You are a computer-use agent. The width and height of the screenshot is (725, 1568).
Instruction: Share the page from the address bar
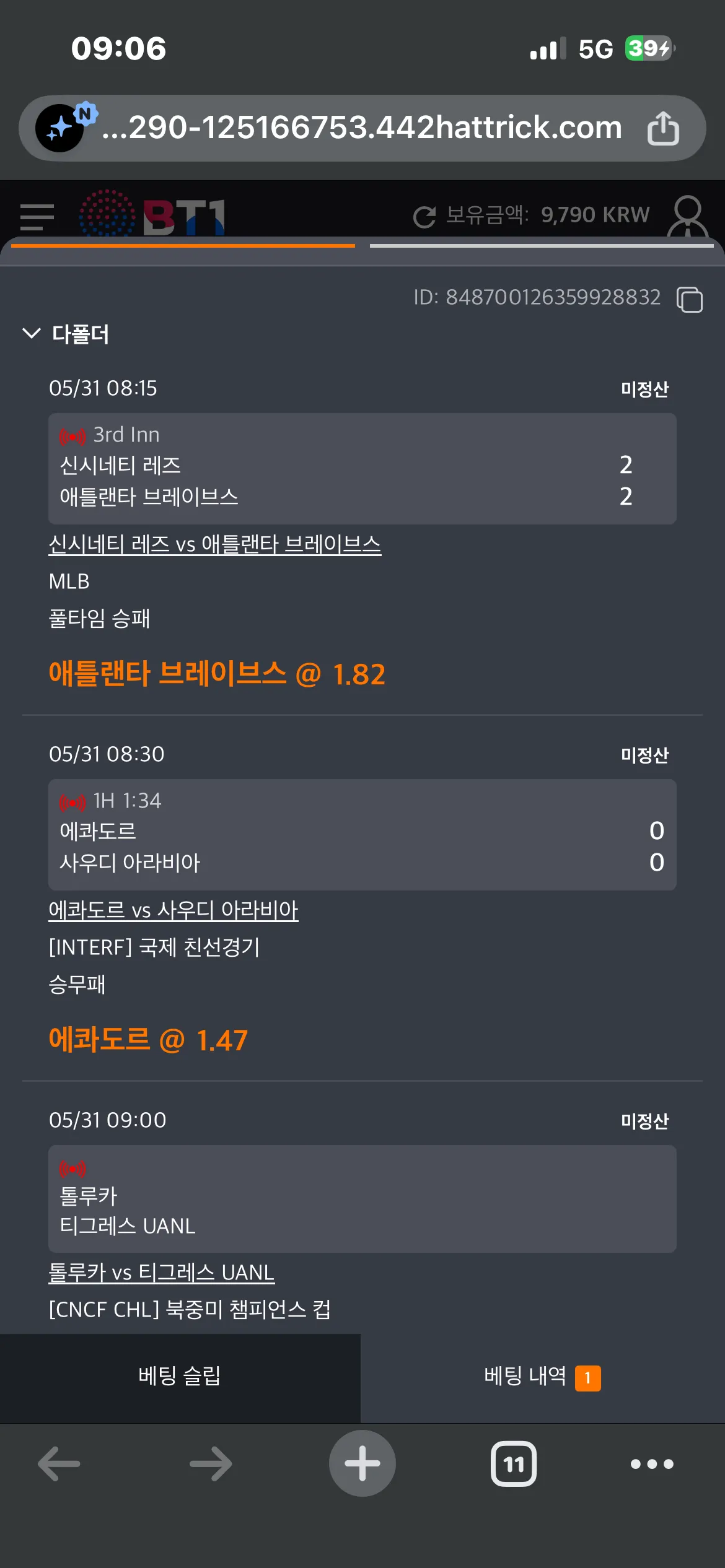[663, 128]
